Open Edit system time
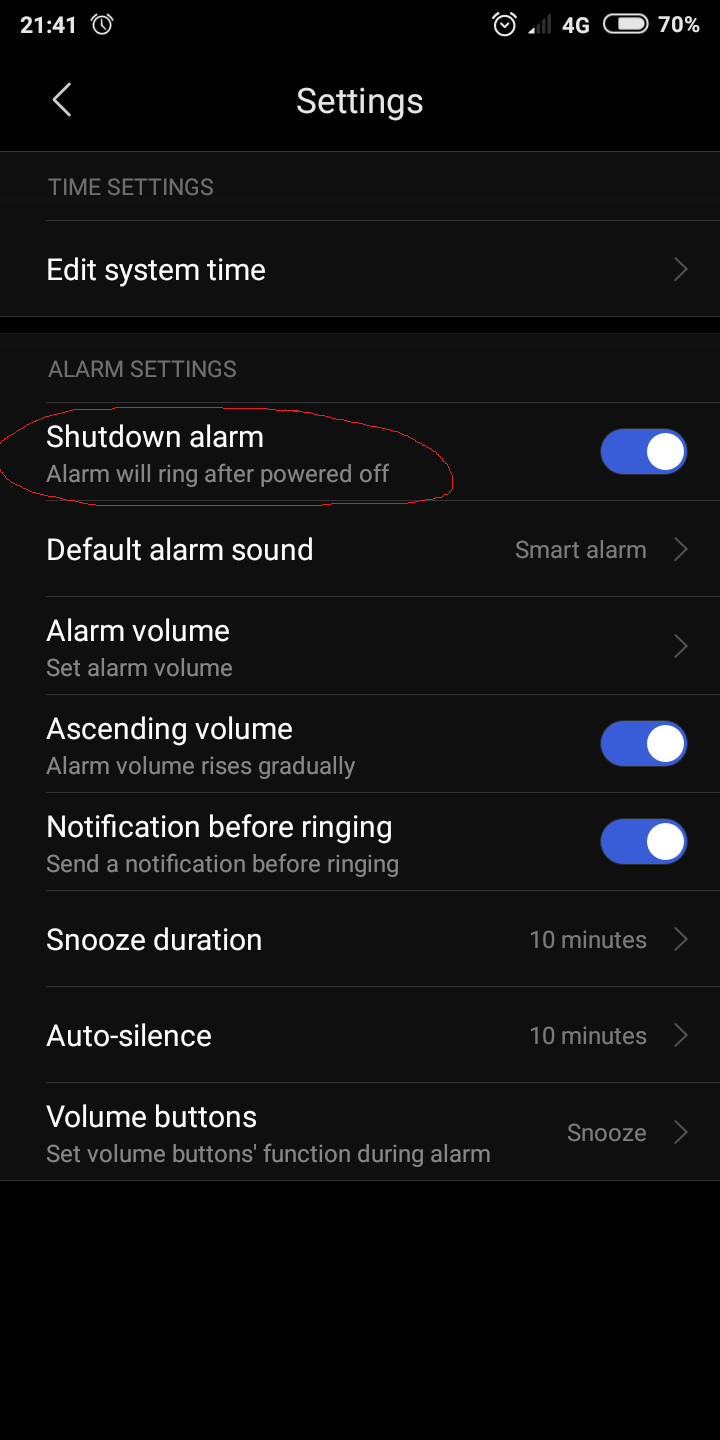Screen dimensions: 720x1440 (360, 270)
